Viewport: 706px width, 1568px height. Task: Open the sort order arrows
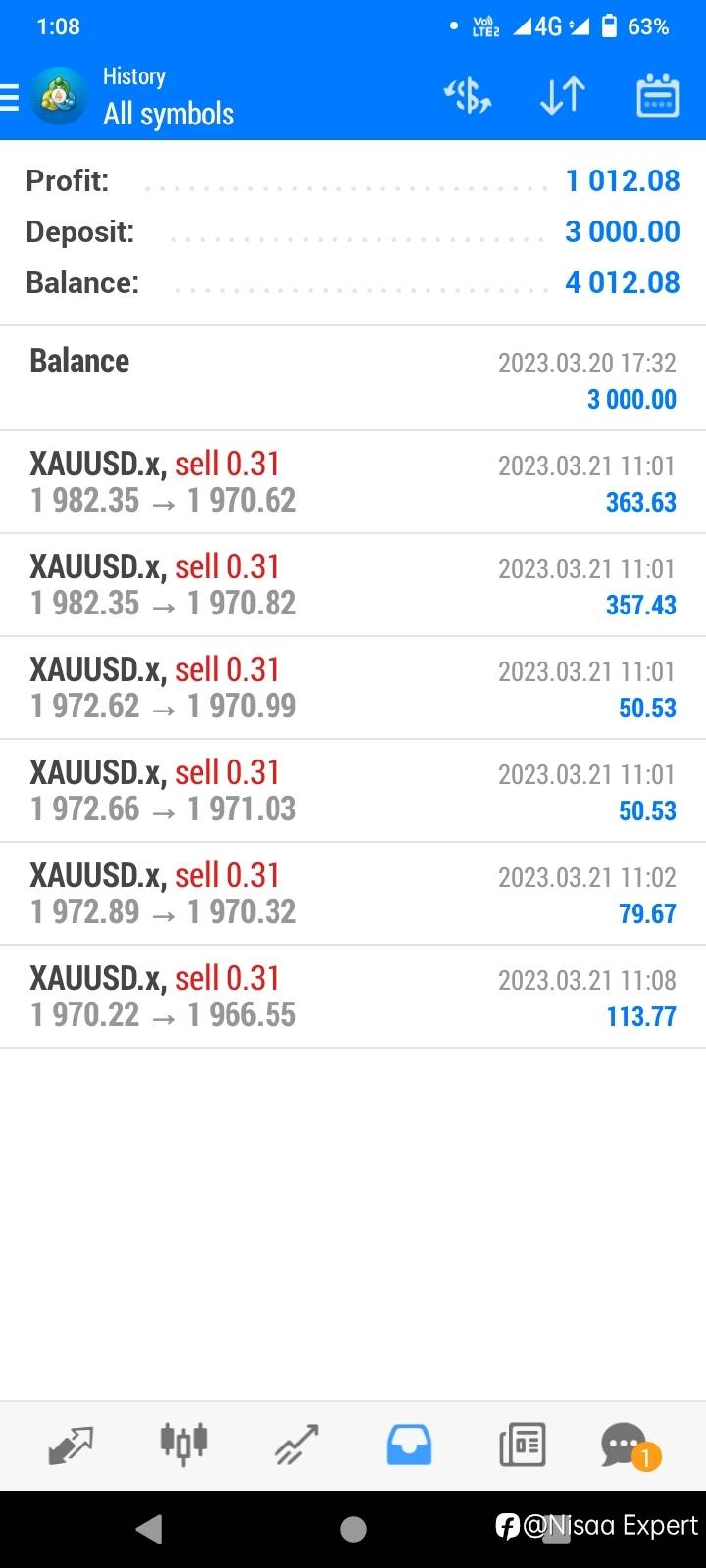[x=563, y=96]
